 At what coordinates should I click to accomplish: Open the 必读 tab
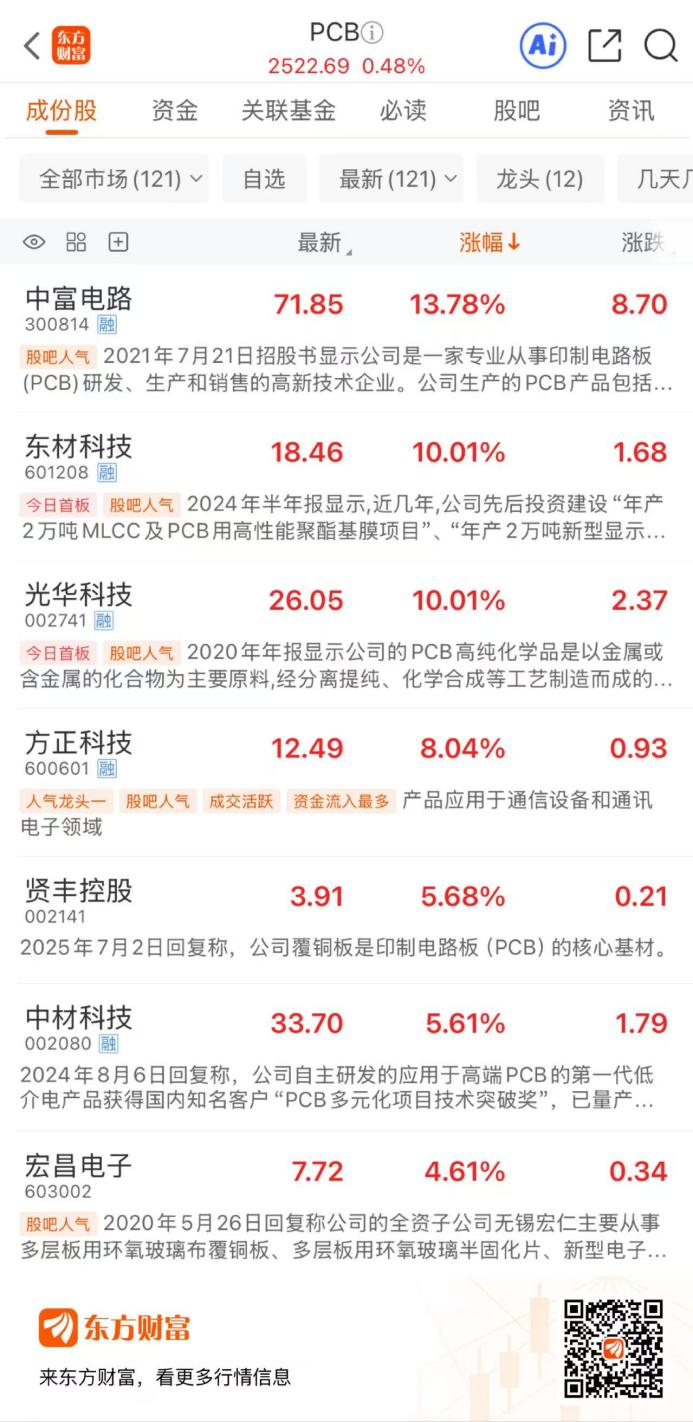403,111
